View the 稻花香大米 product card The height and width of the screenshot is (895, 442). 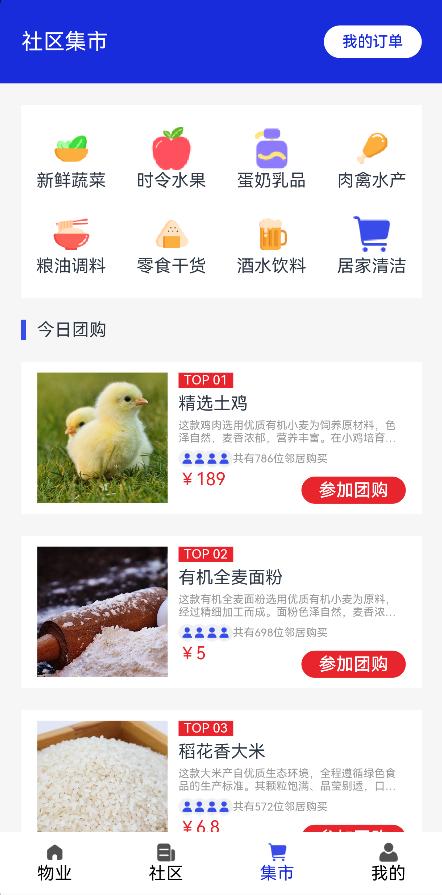coord(222,771)
